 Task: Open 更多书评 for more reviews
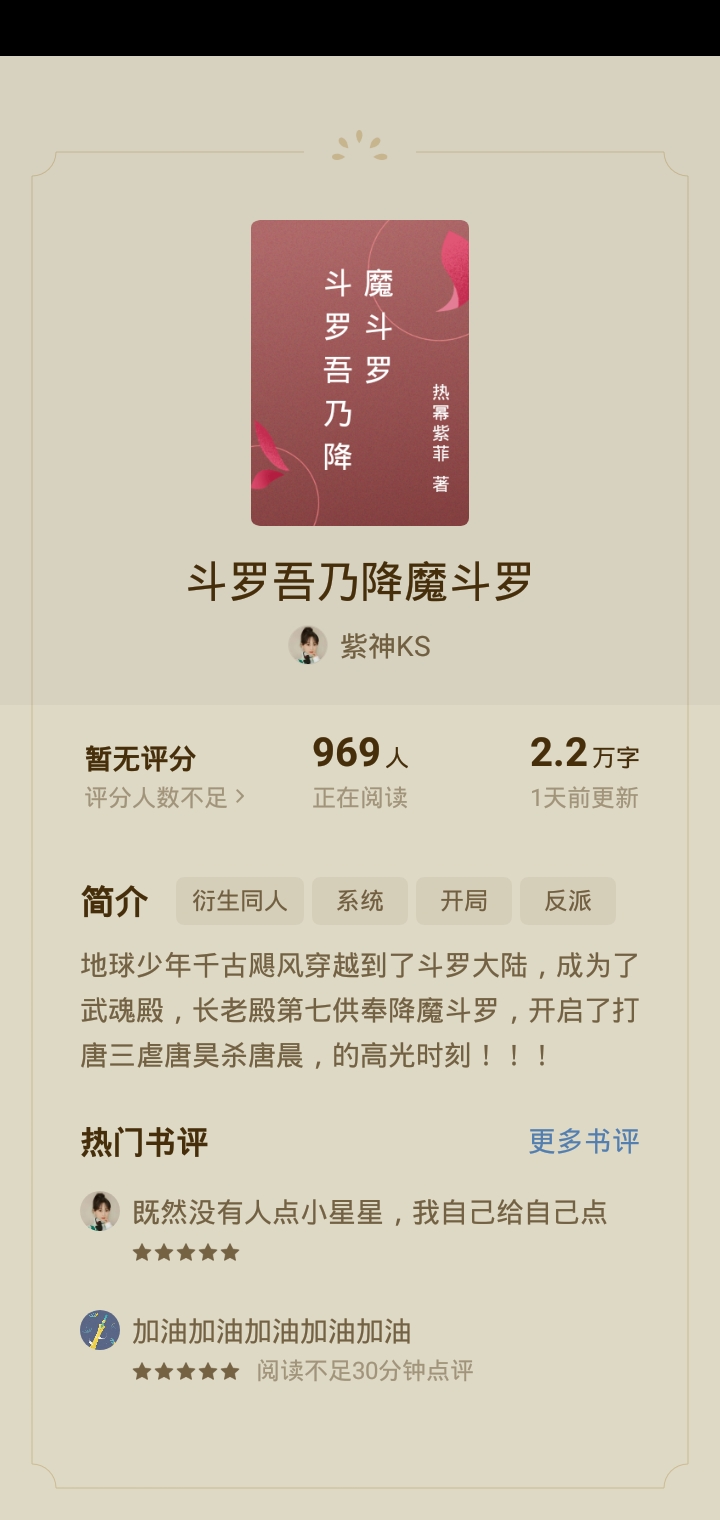(584, 1141)
